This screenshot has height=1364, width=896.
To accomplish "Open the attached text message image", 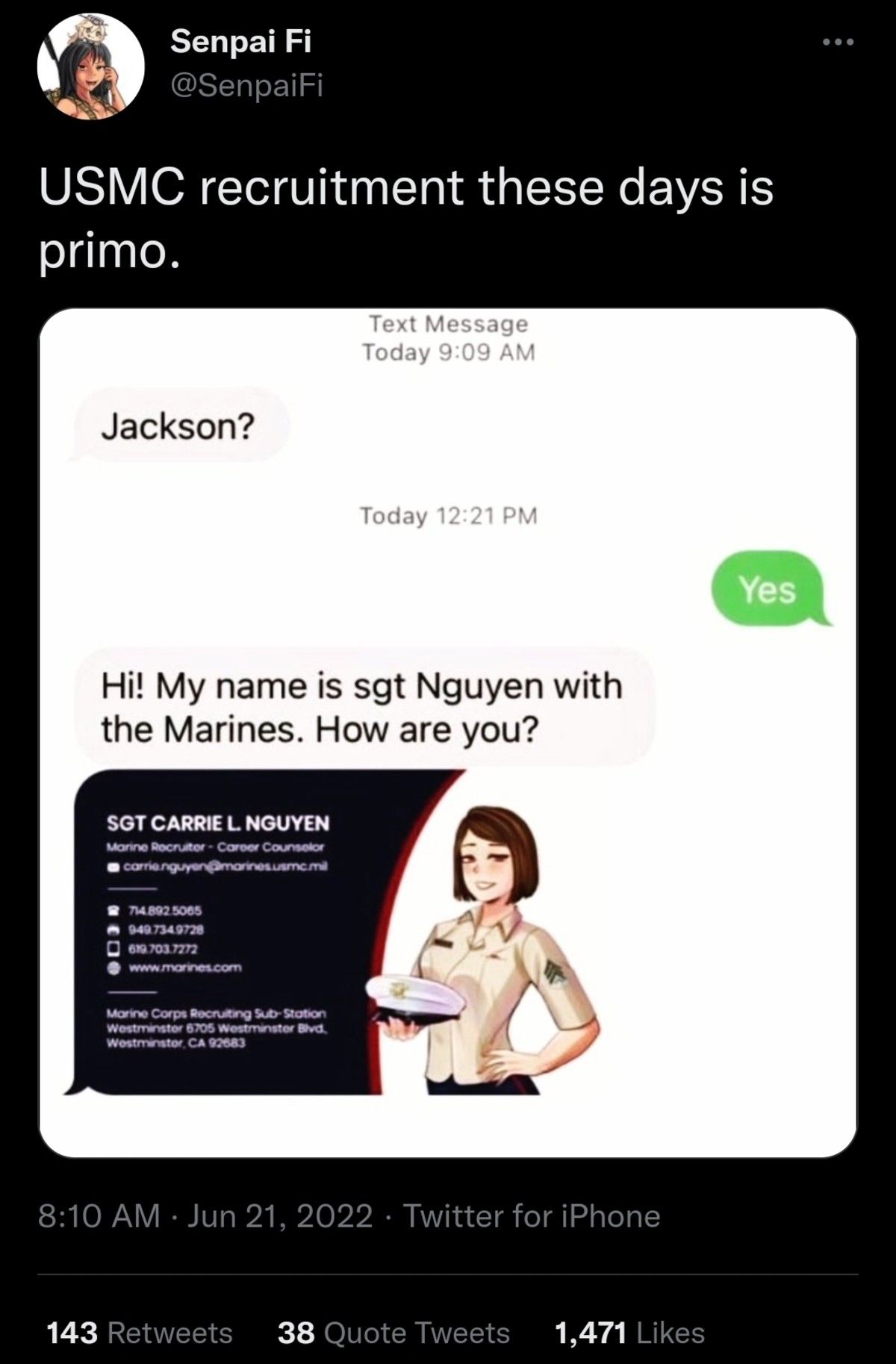I will tap(448, 732).
